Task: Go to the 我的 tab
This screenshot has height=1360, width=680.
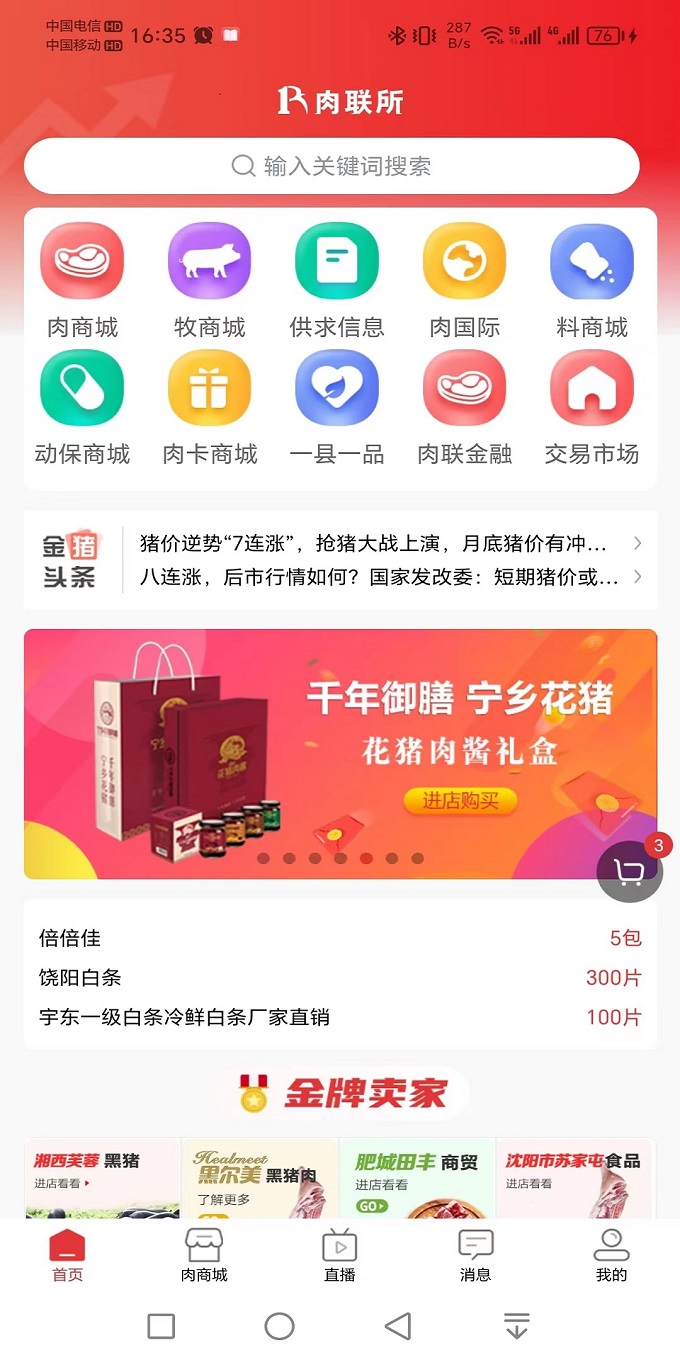Action: pyautogui.click(x=611, y=1256)
